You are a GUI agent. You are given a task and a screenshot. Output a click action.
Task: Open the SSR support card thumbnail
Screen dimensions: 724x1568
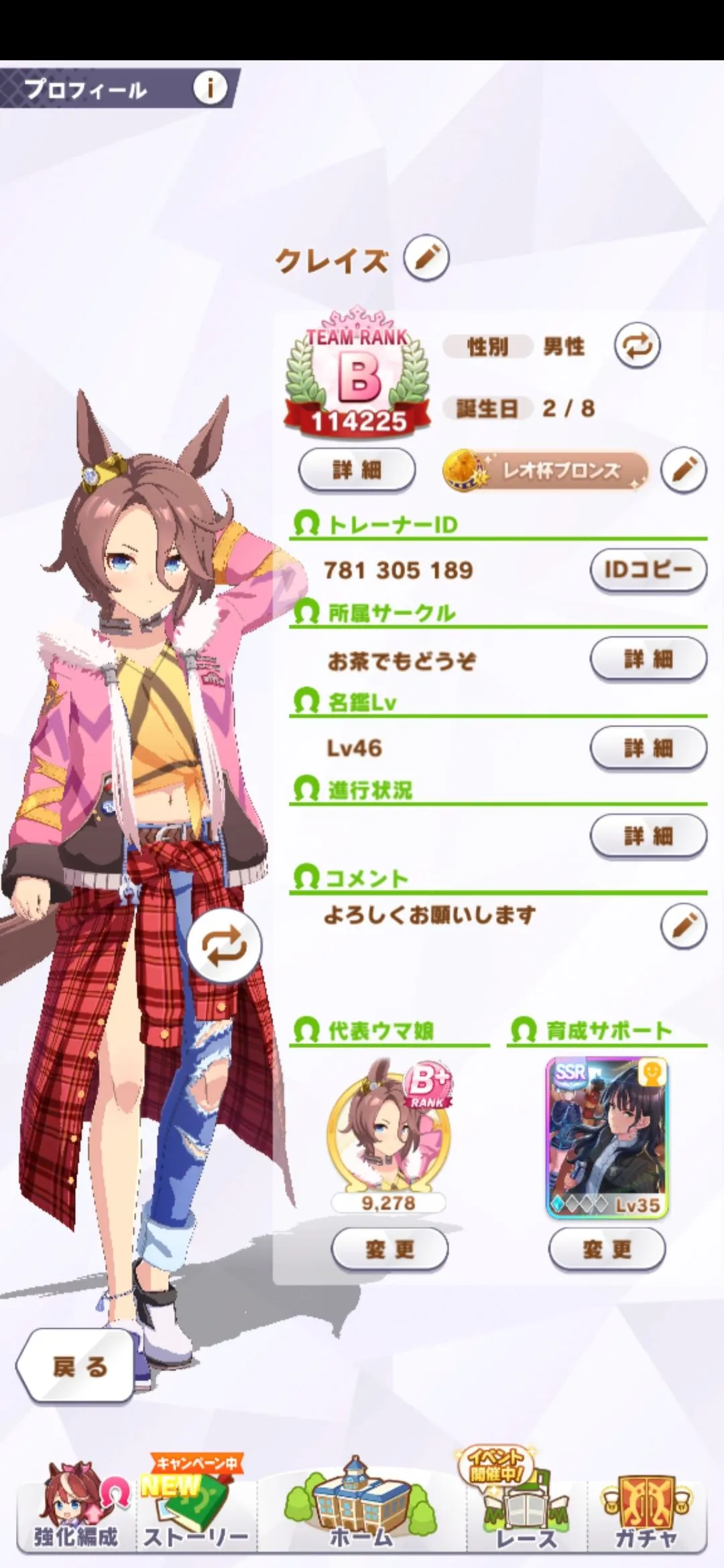point(607,1136)
